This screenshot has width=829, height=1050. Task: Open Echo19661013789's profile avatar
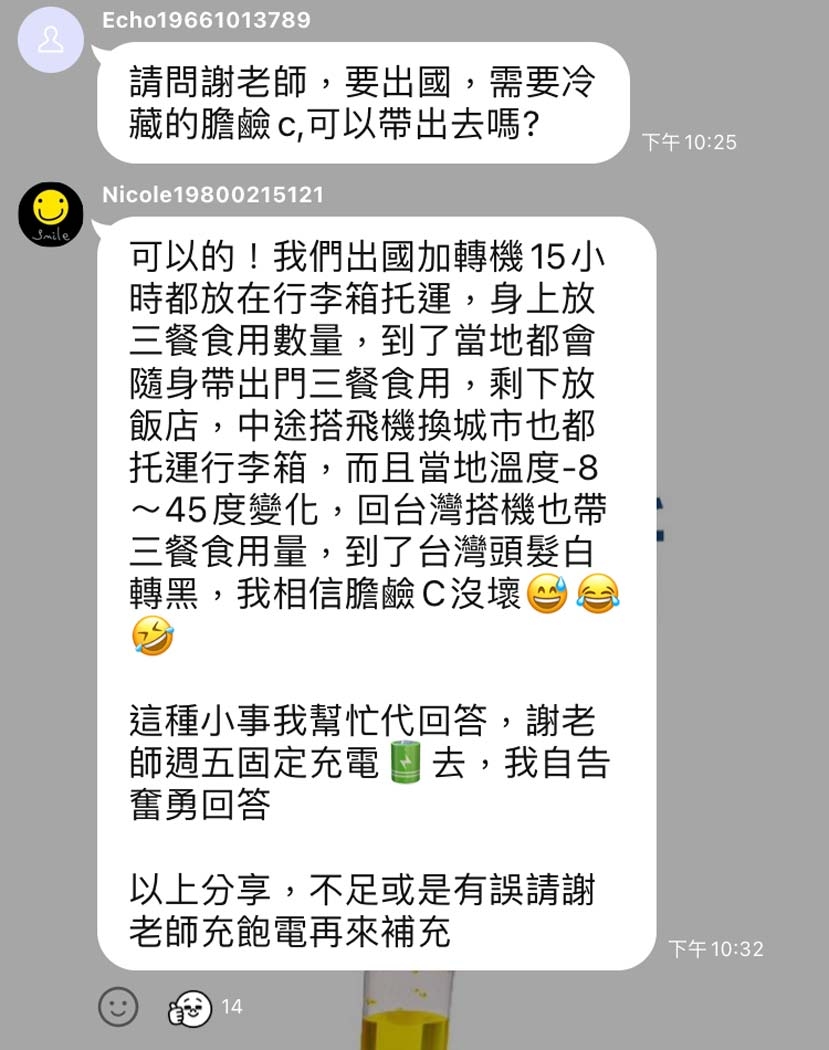(51, 40)
